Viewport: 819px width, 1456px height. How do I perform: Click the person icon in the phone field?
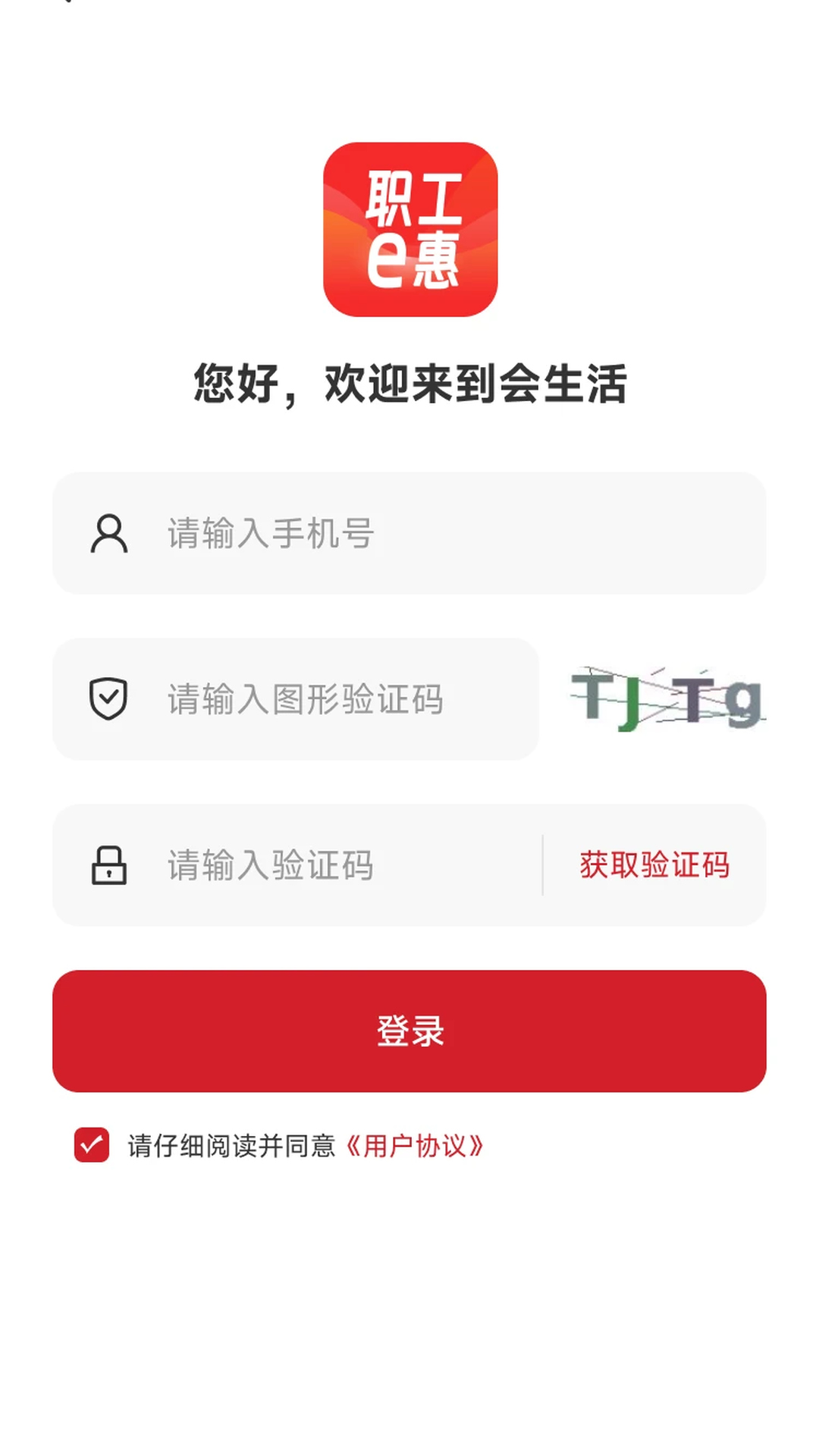tap(108, 532)
